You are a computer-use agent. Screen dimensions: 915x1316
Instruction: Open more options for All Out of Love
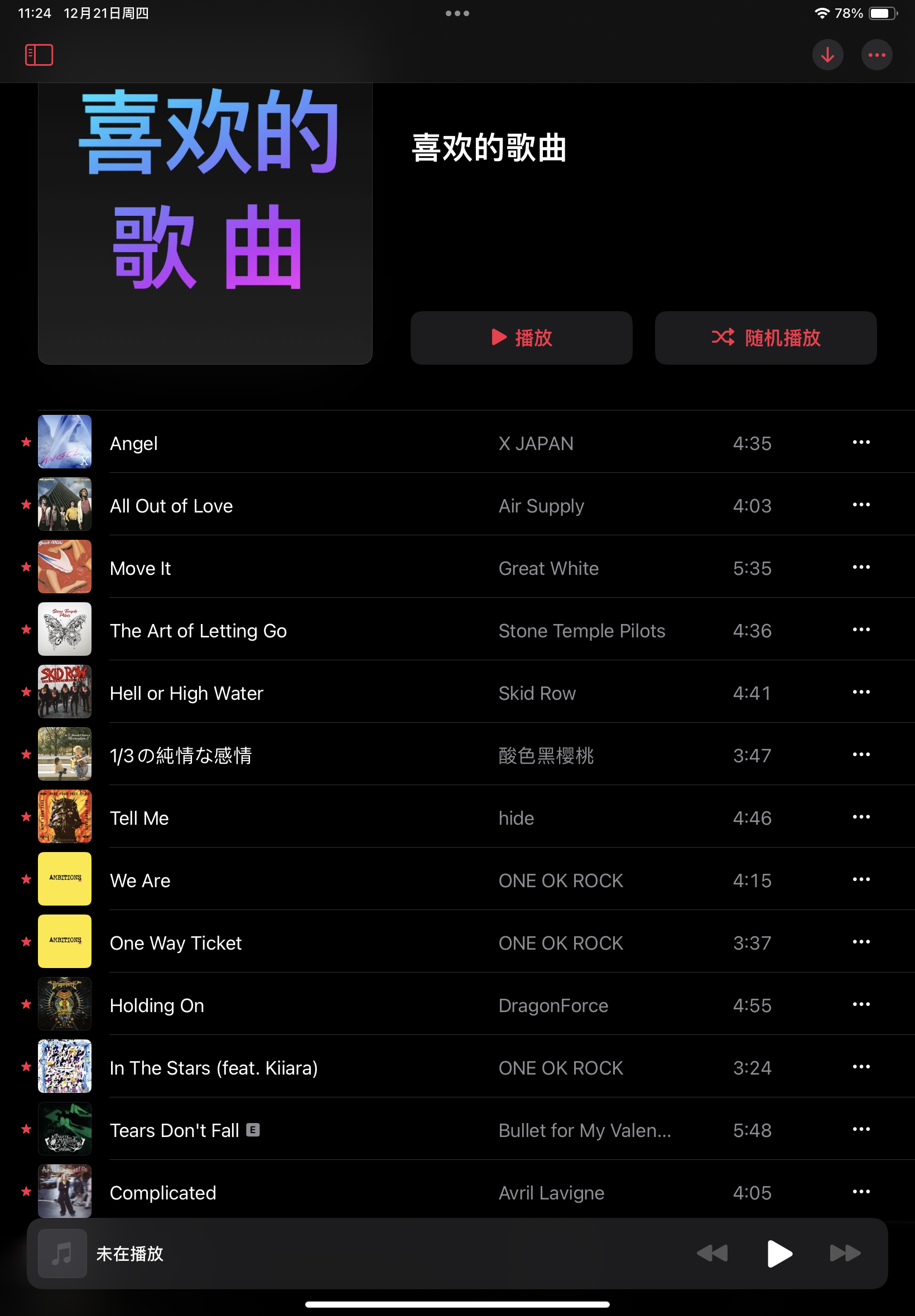tap(861, 505)
